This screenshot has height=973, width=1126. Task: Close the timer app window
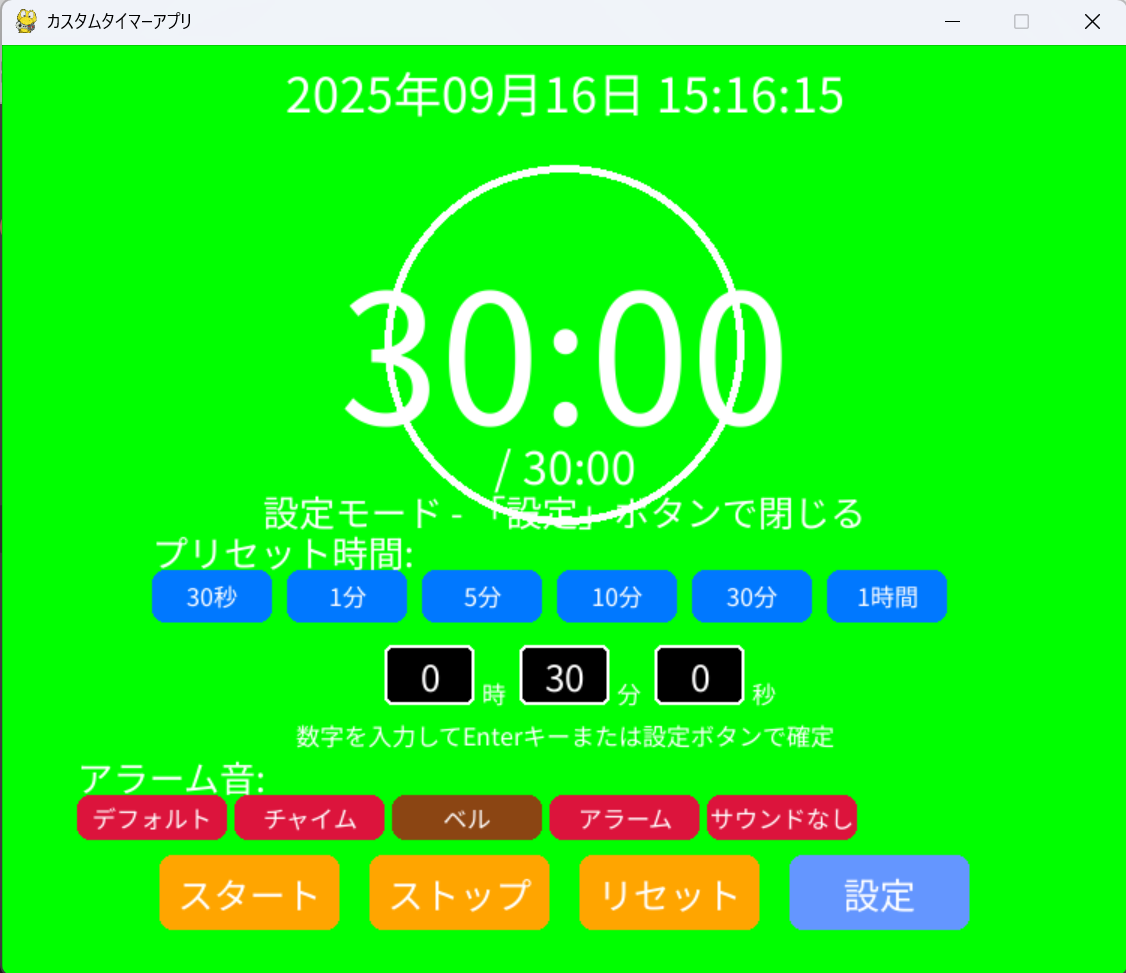1092,22
